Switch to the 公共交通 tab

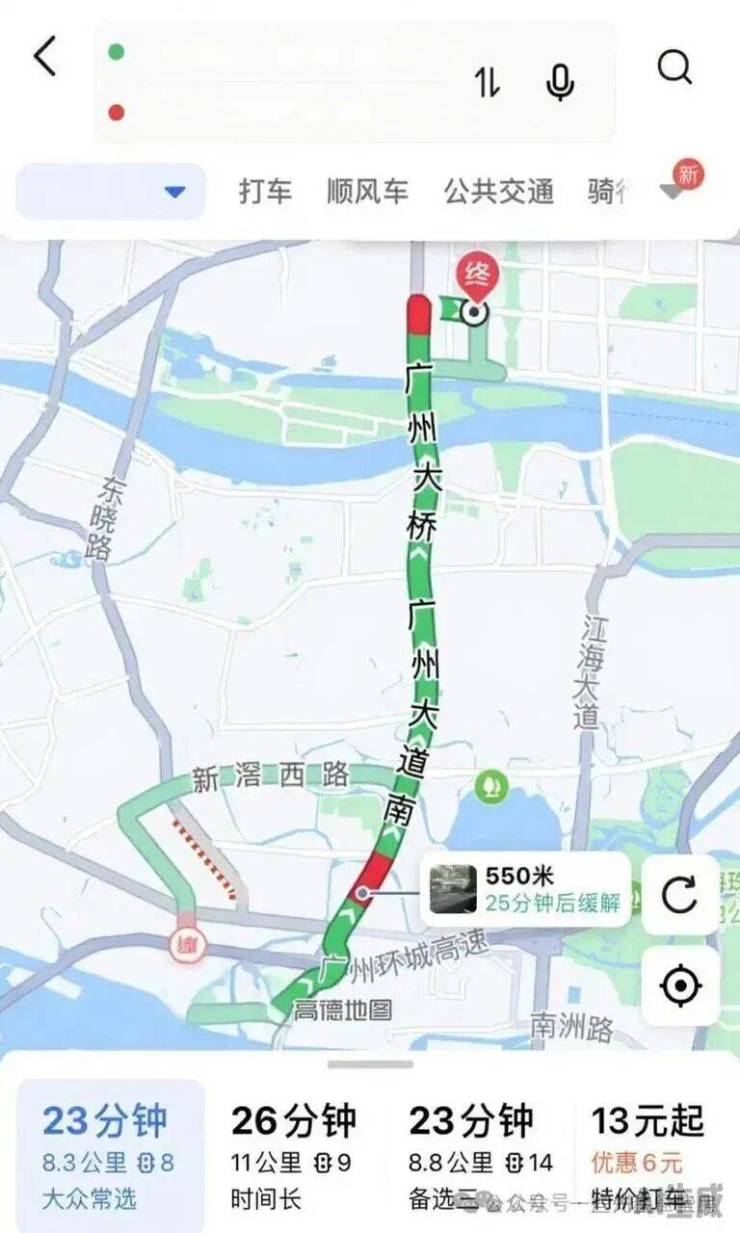click(498, 191)
